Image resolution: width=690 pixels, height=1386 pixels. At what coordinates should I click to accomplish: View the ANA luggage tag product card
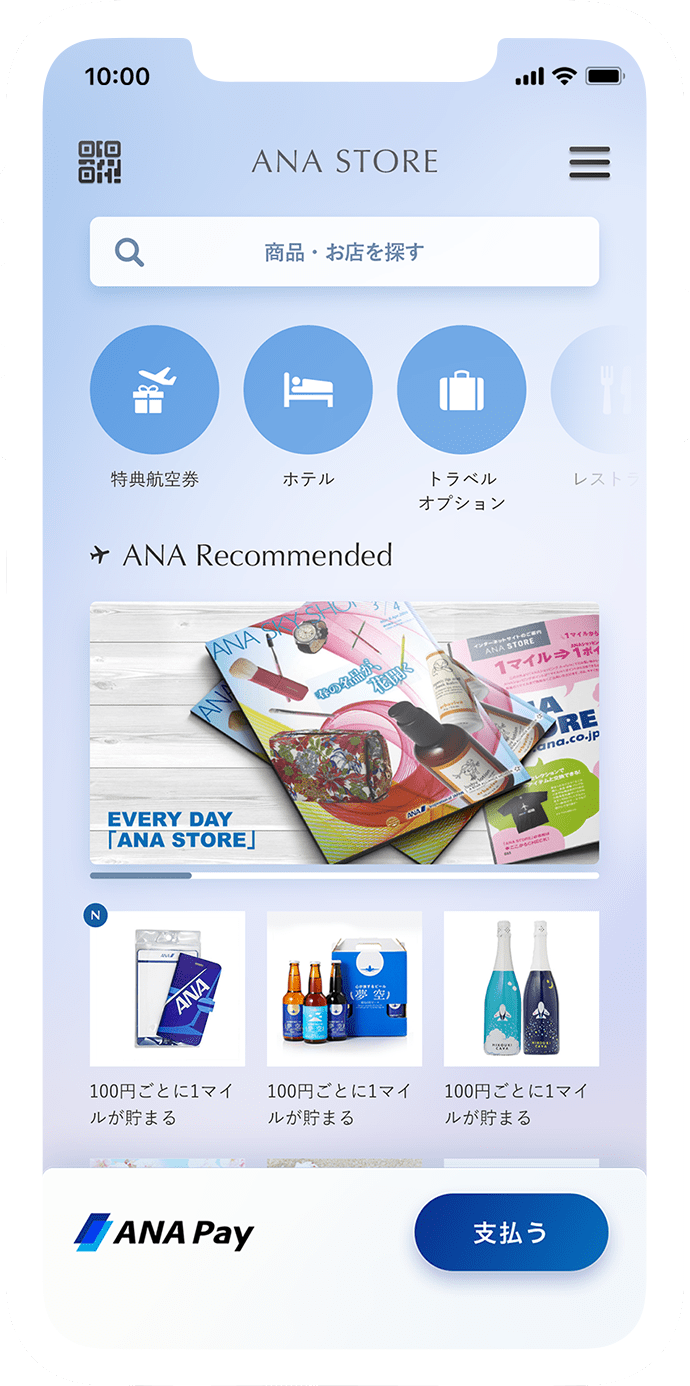click(x=167, y=988)
